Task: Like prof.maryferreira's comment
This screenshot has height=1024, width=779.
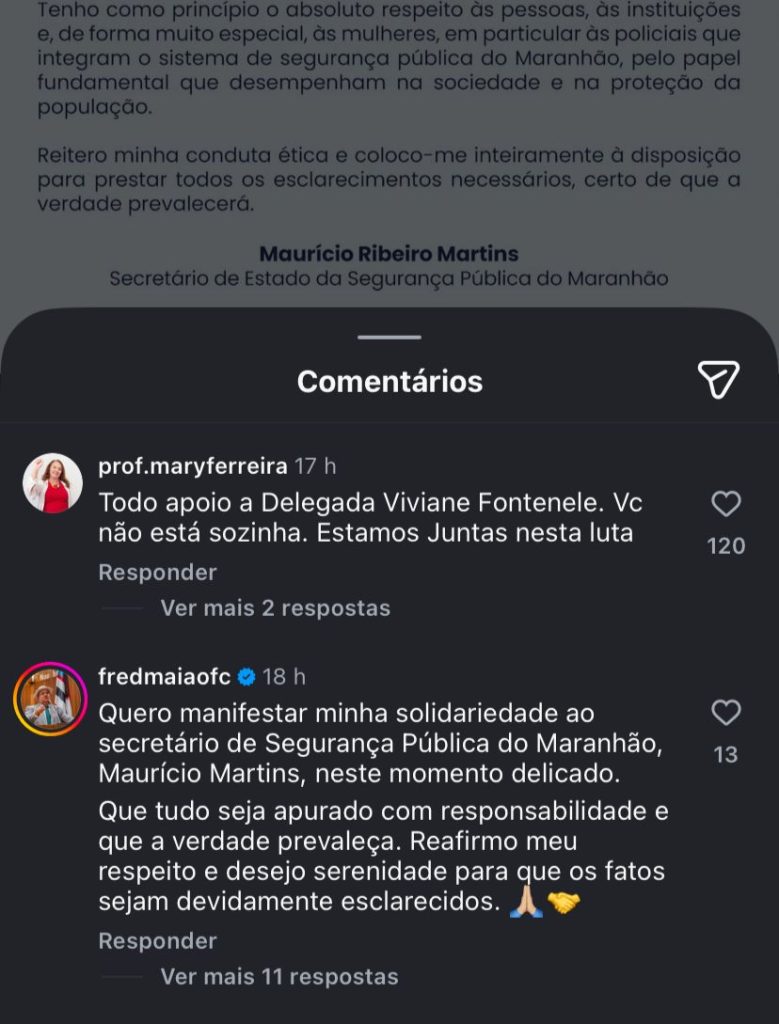Action: coord(726,504)
